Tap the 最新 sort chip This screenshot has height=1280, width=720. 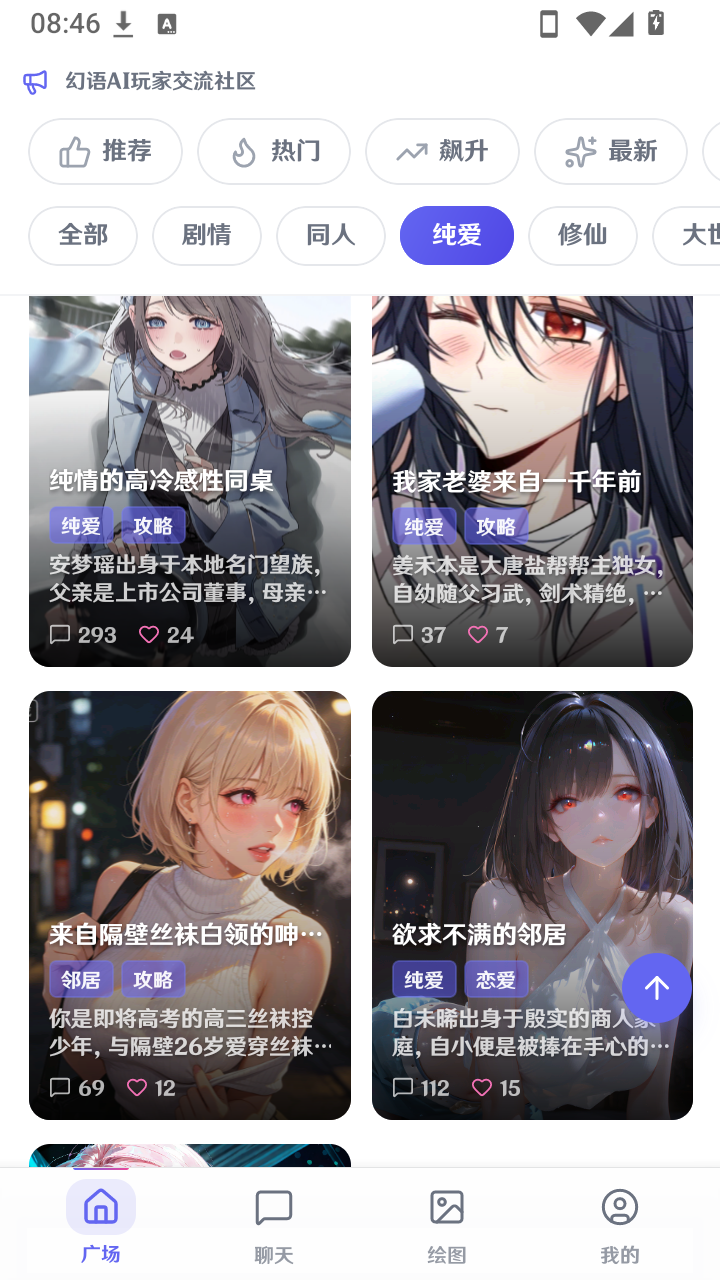tap(611, 152)
